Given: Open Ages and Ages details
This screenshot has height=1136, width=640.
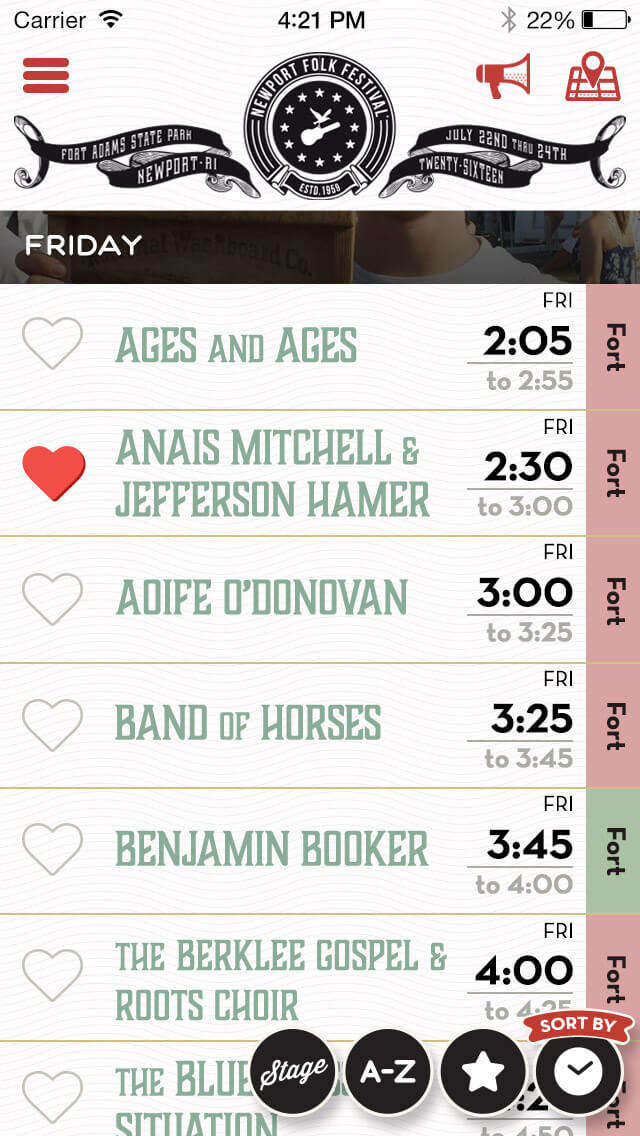Looking at the screenshot, I should pos(236,347).
